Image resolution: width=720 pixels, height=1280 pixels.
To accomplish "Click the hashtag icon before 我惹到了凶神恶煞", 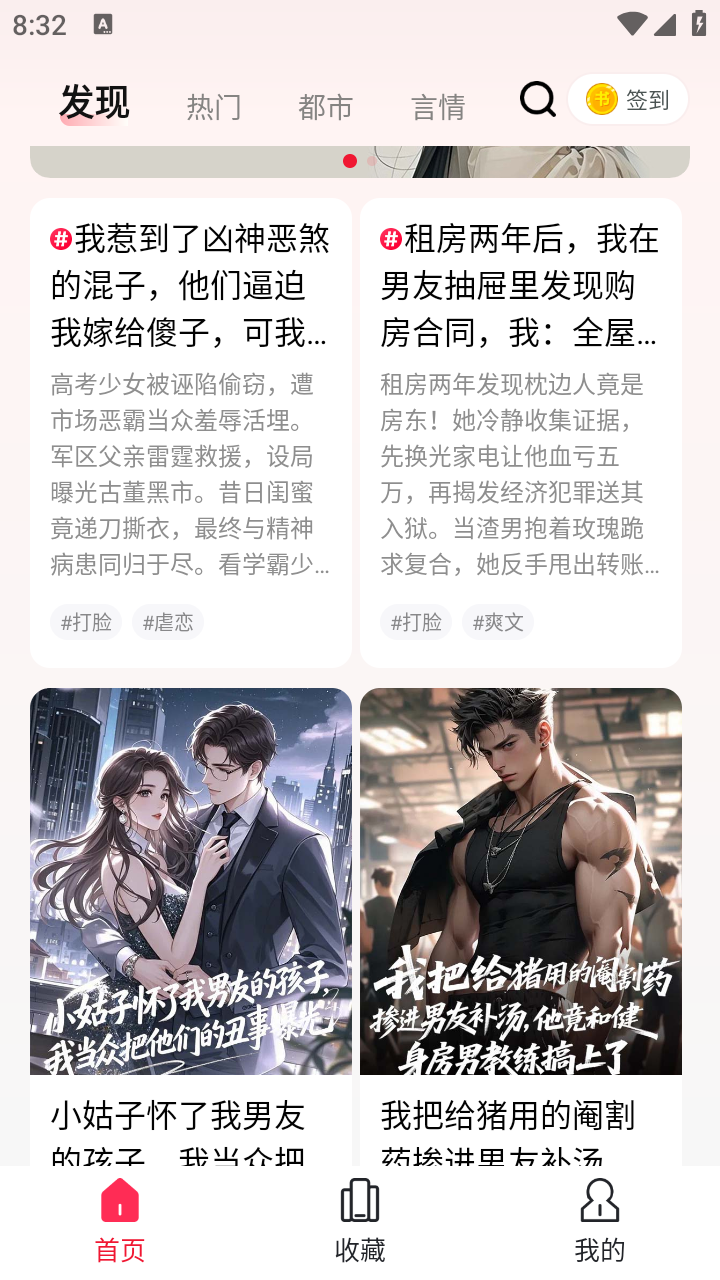I will pos(59,238).
